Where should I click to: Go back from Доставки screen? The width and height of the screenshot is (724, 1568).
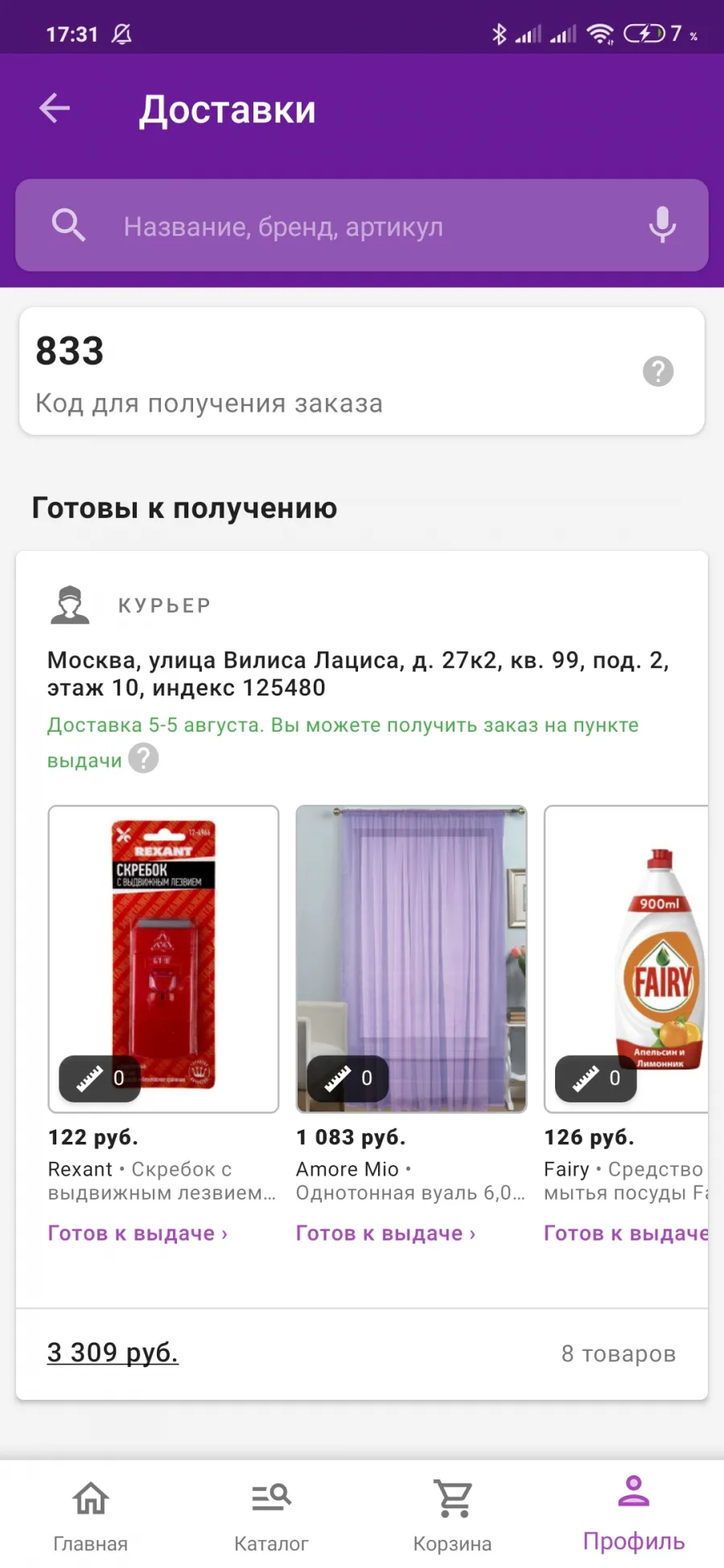click(55, 109)
